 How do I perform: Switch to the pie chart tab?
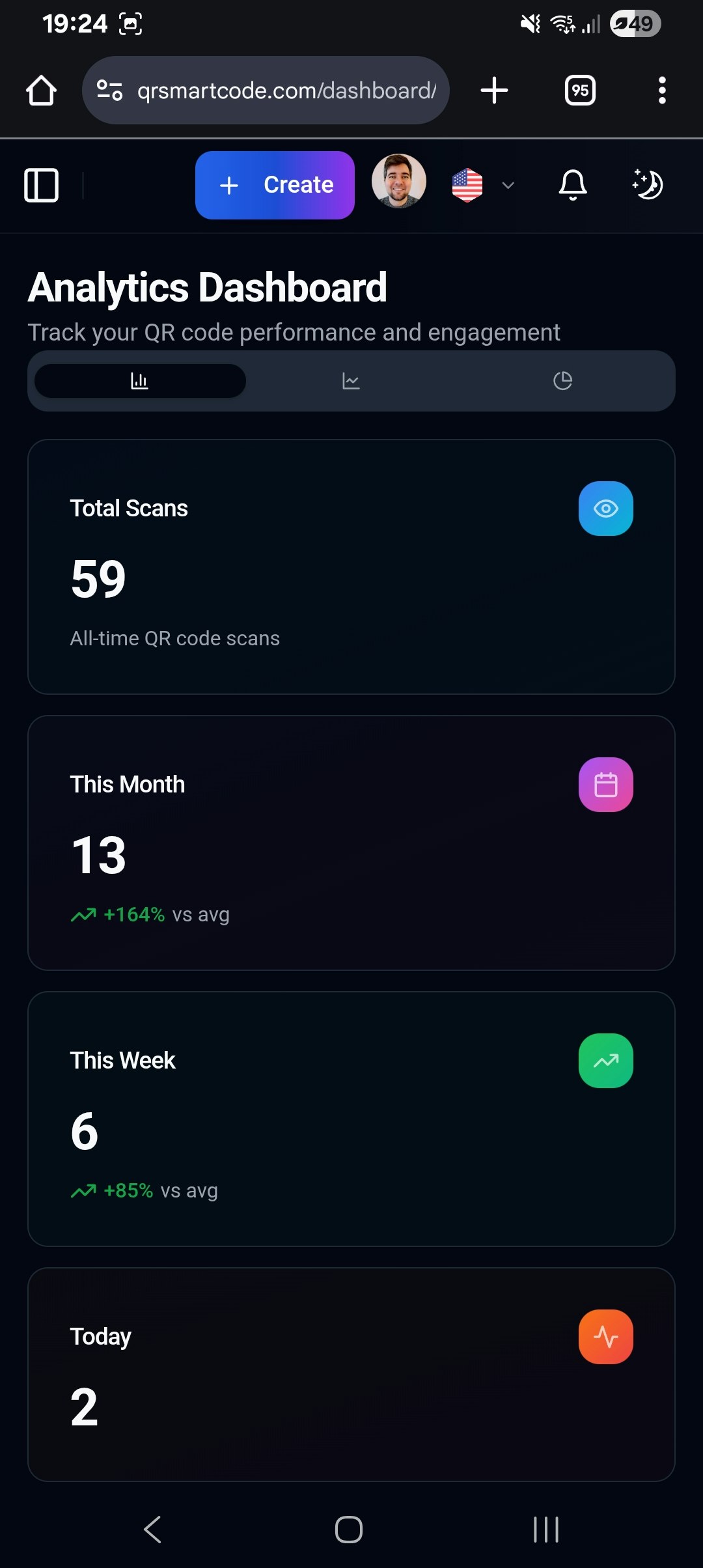point(562,381)
